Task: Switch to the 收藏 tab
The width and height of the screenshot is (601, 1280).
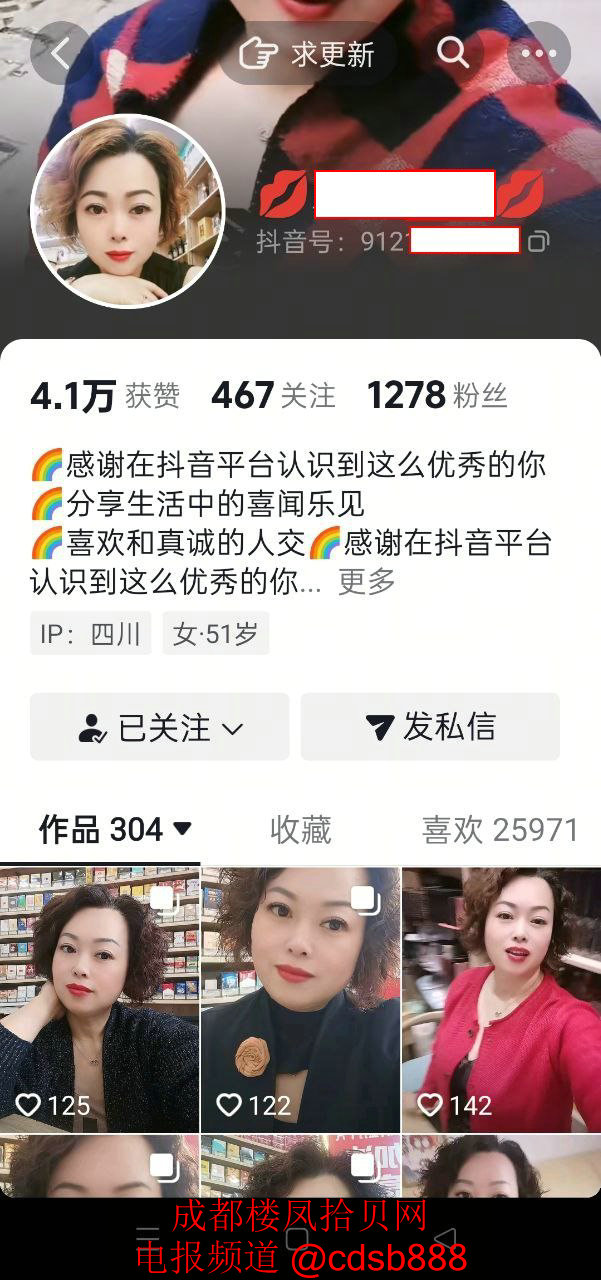Action: (300, 830)
